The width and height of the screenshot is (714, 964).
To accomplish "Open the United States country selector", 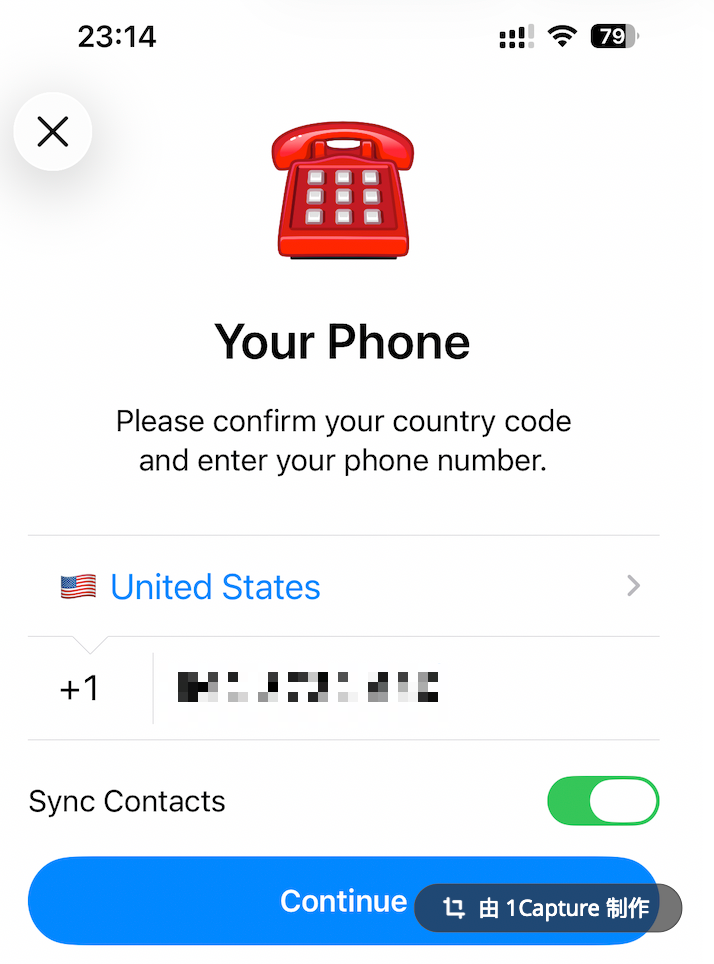I will (x=344, y=586).
